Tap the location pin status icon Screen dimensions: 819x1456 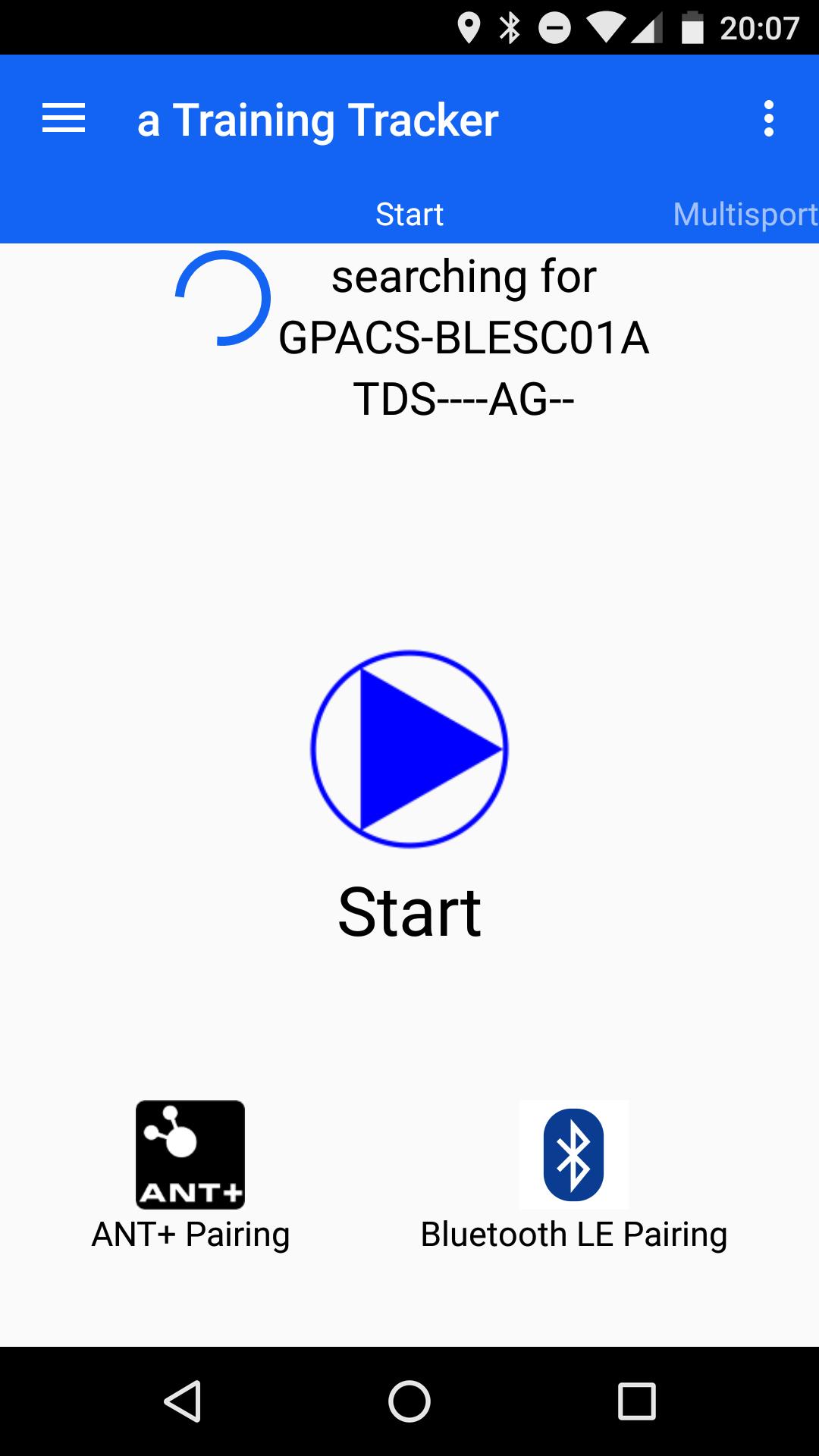[x=469, y=25]
